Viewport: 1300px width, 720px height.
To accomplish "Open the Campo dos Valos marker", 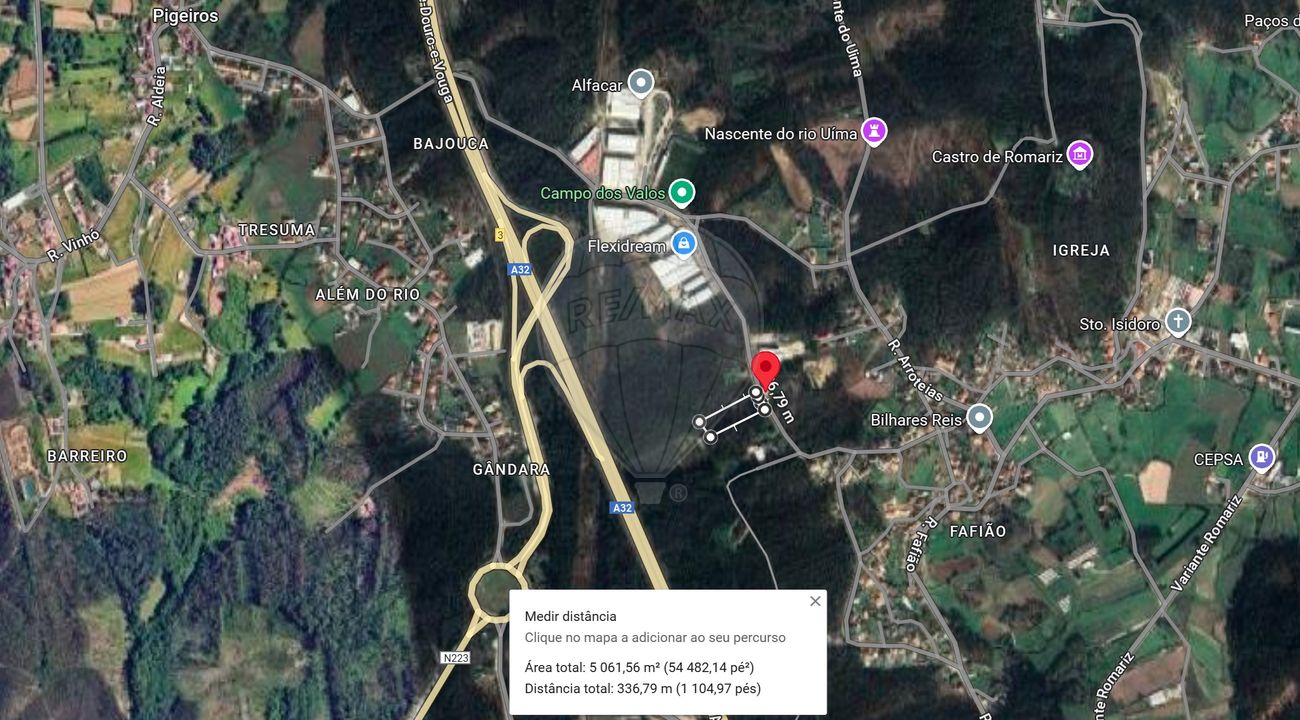I will (x=682, y=191).
